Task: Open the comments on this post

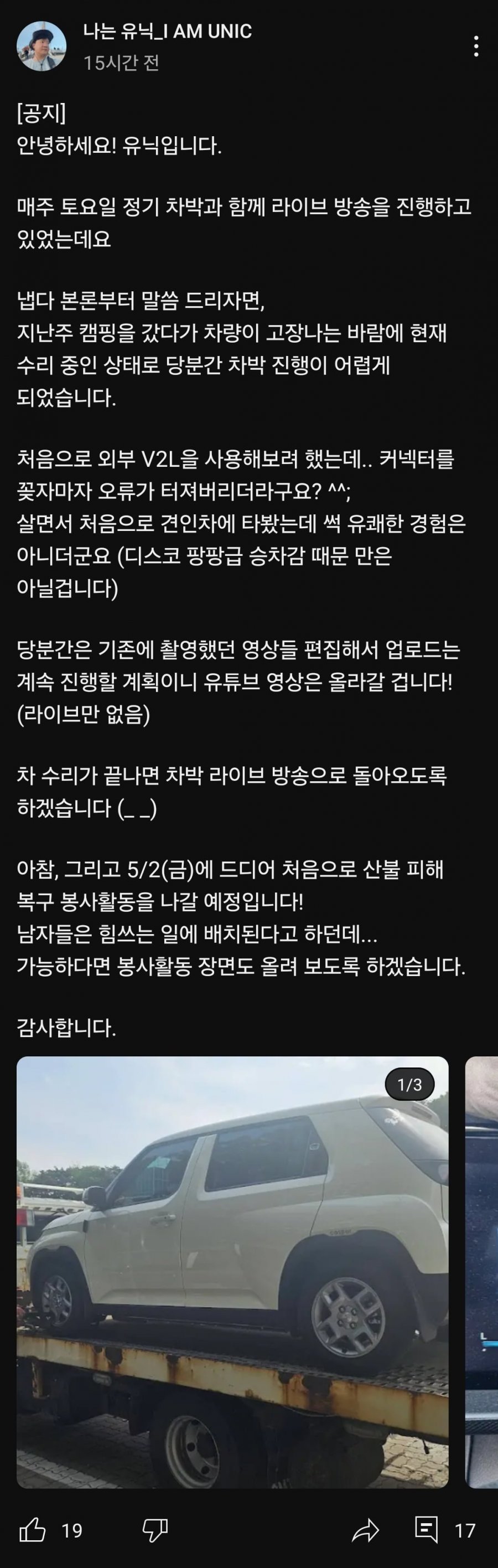Action: click(427, 1530)
